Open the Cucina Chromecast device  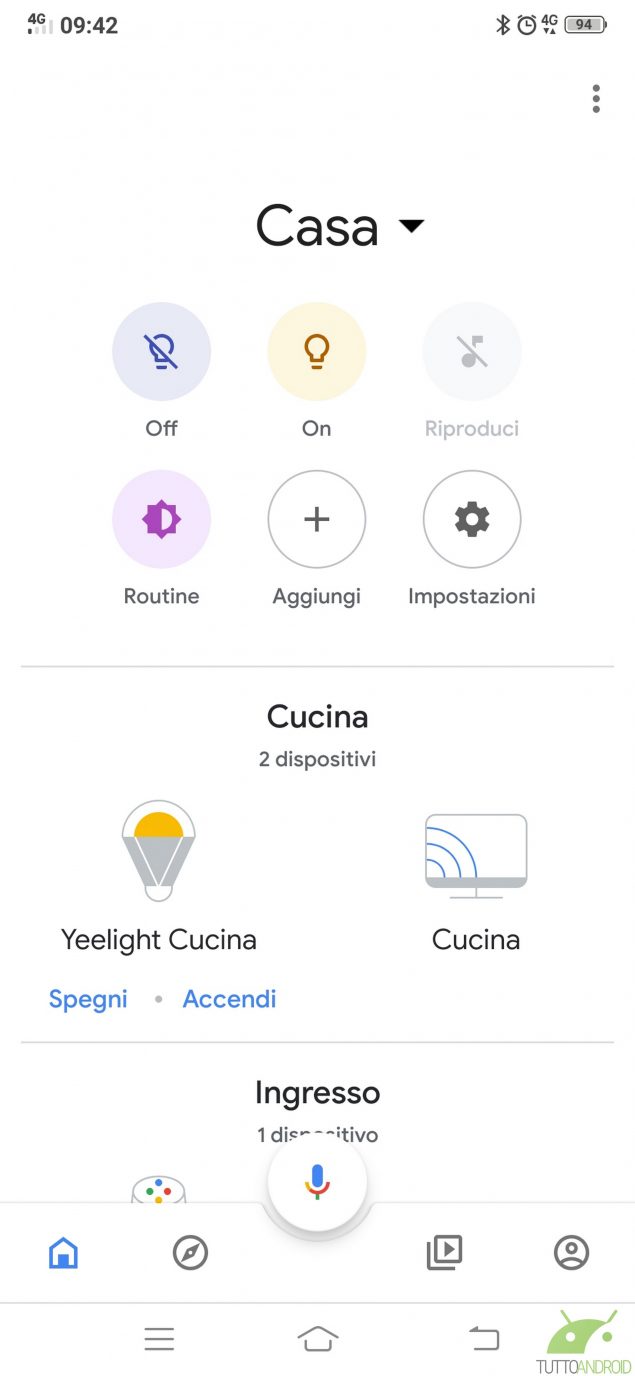point(476,856)
